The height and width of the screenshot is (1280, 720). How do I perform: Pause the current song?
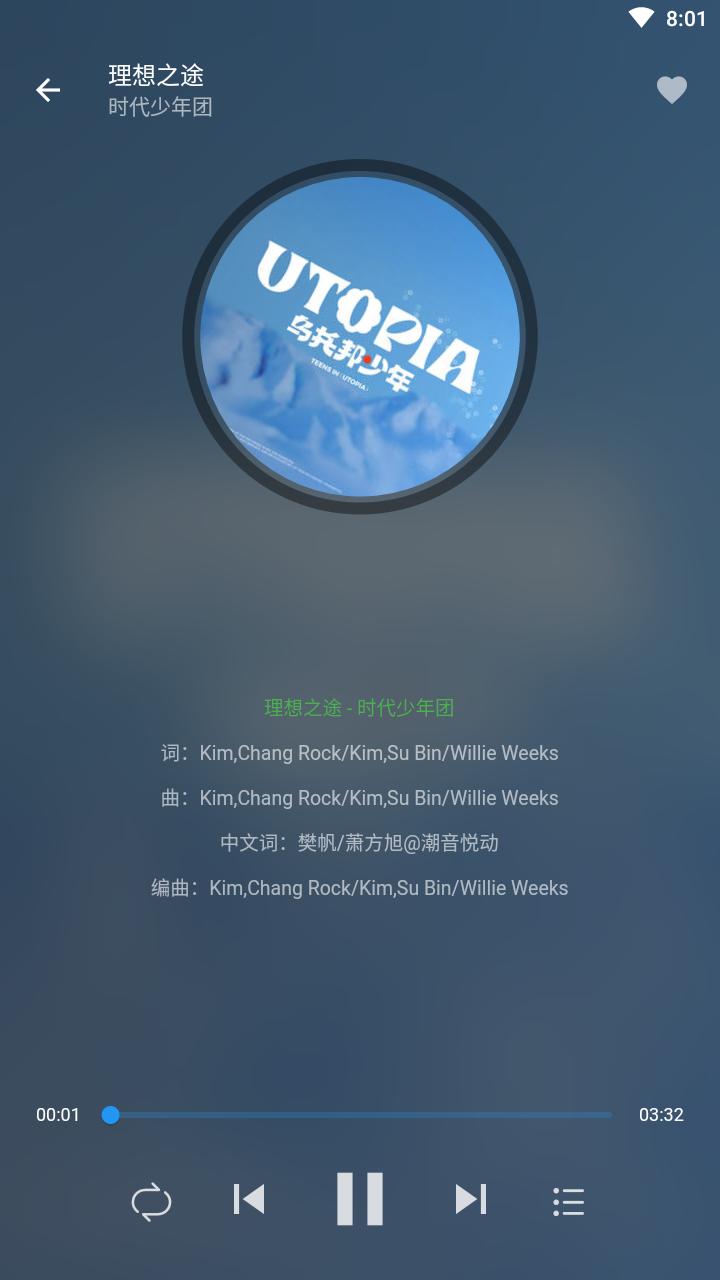tap(360, 1199)
